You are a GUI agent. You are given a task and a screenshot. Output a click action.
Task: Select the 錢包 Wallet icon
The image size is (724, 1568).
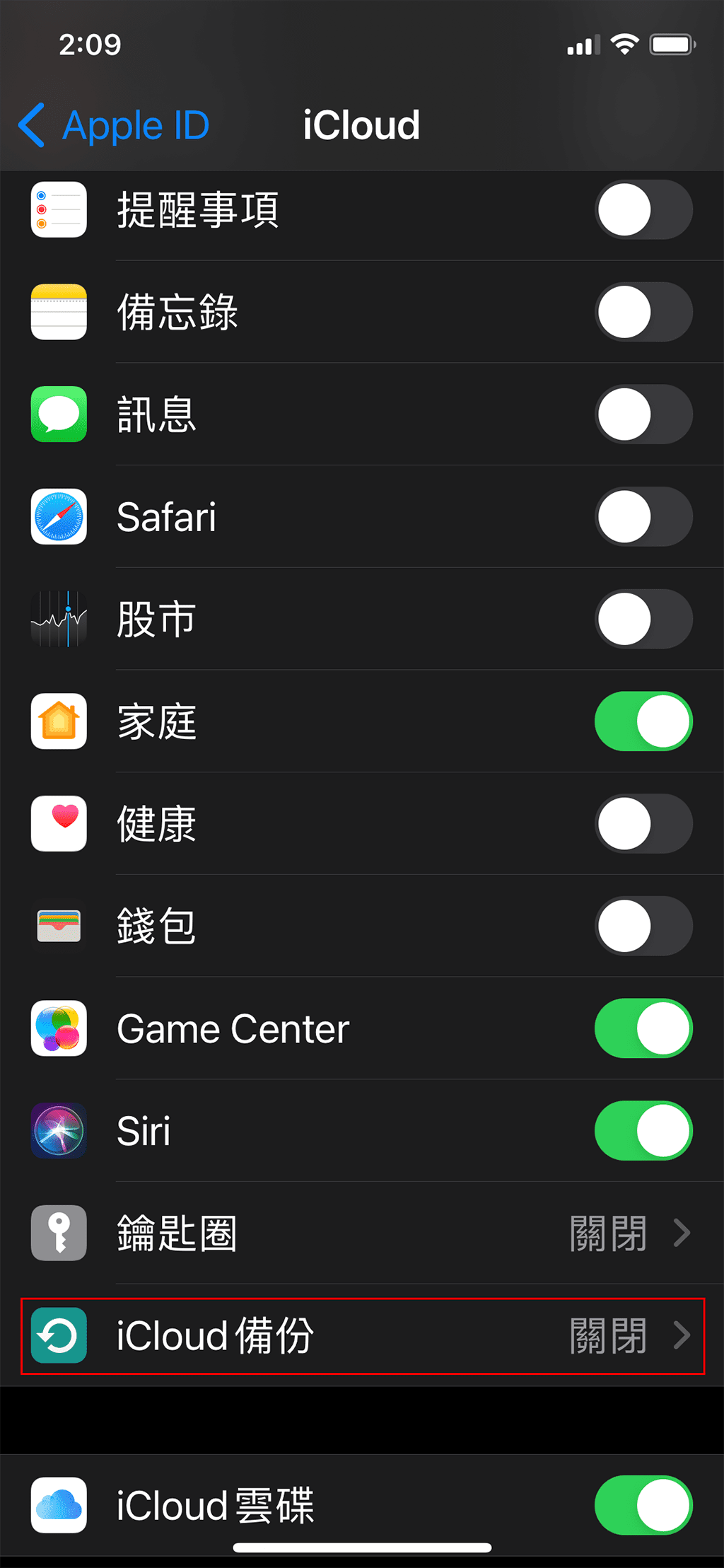(59, 926)
